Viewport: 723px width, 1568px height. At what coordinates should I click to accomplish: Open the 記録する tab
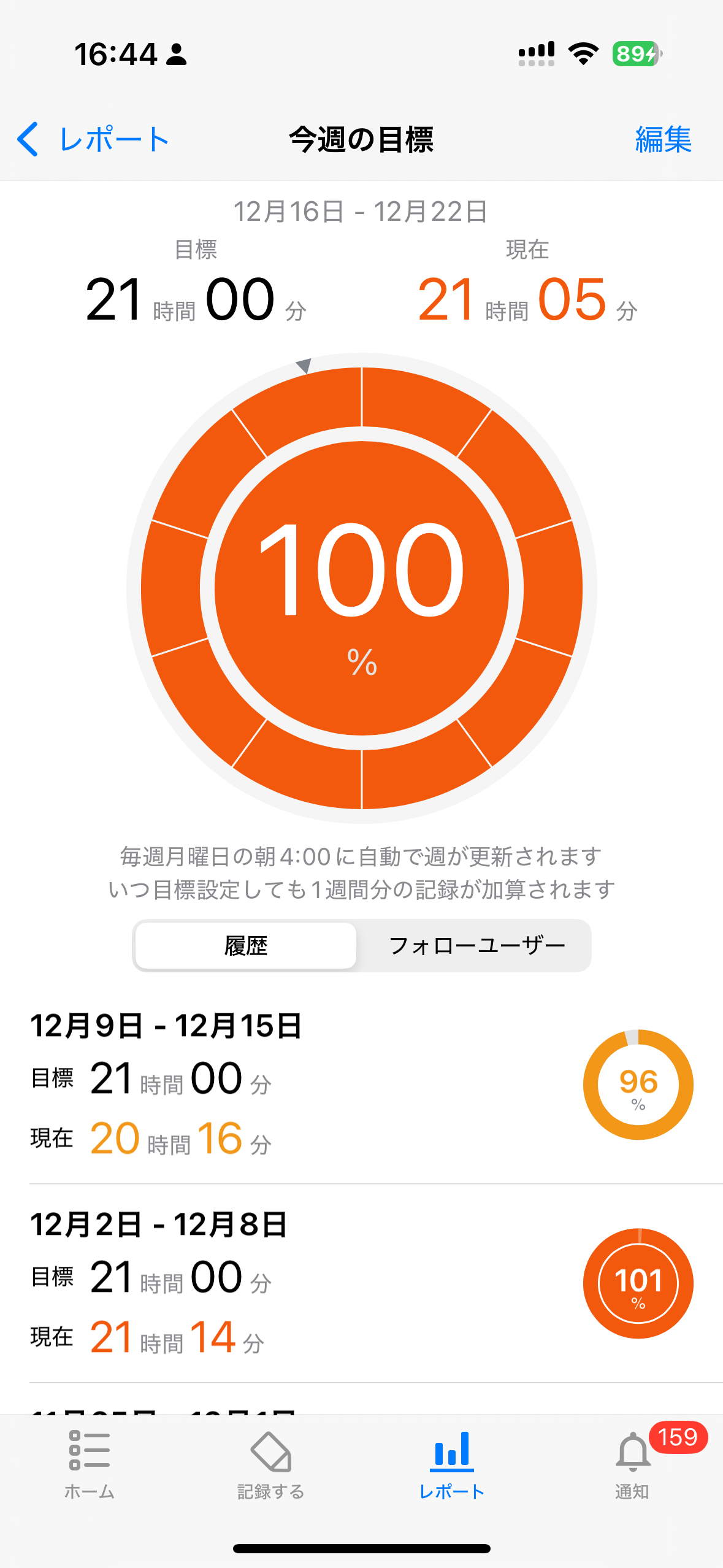271,1465
